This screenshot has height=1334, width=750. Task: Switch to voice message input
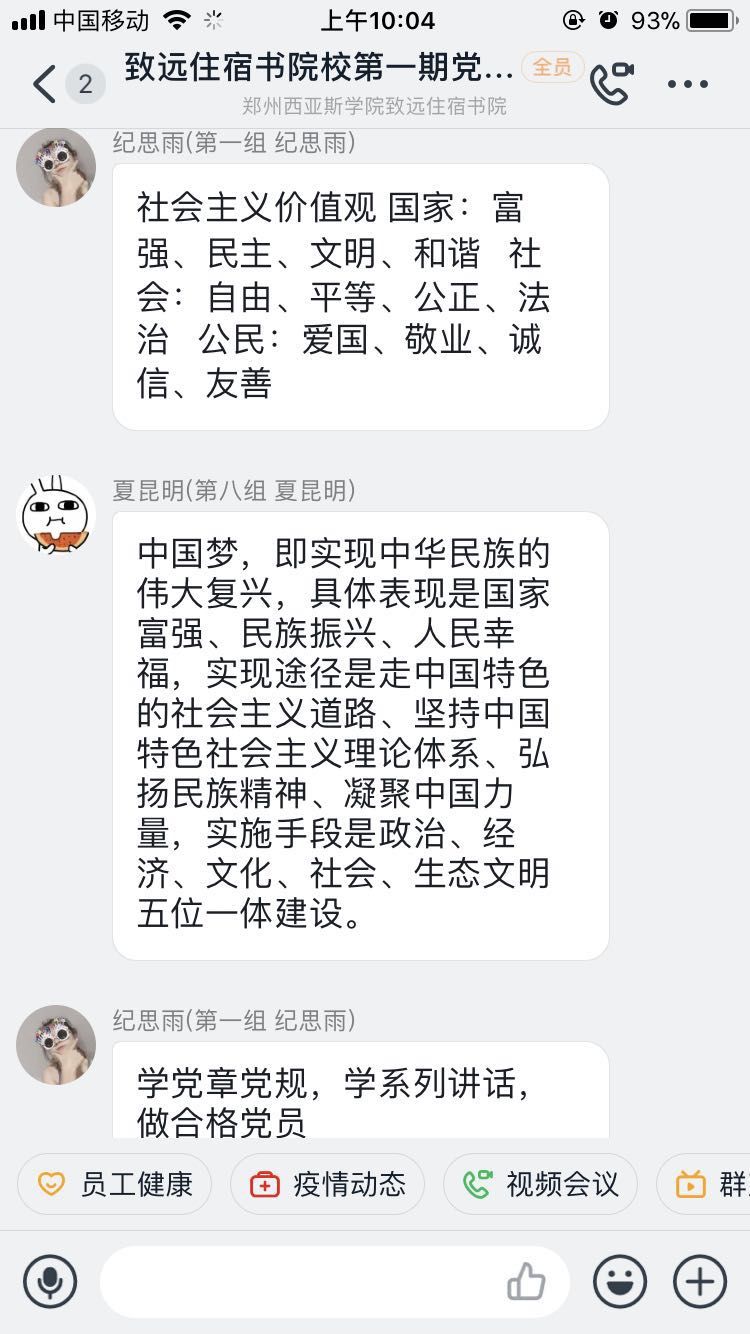point(50,1281)
